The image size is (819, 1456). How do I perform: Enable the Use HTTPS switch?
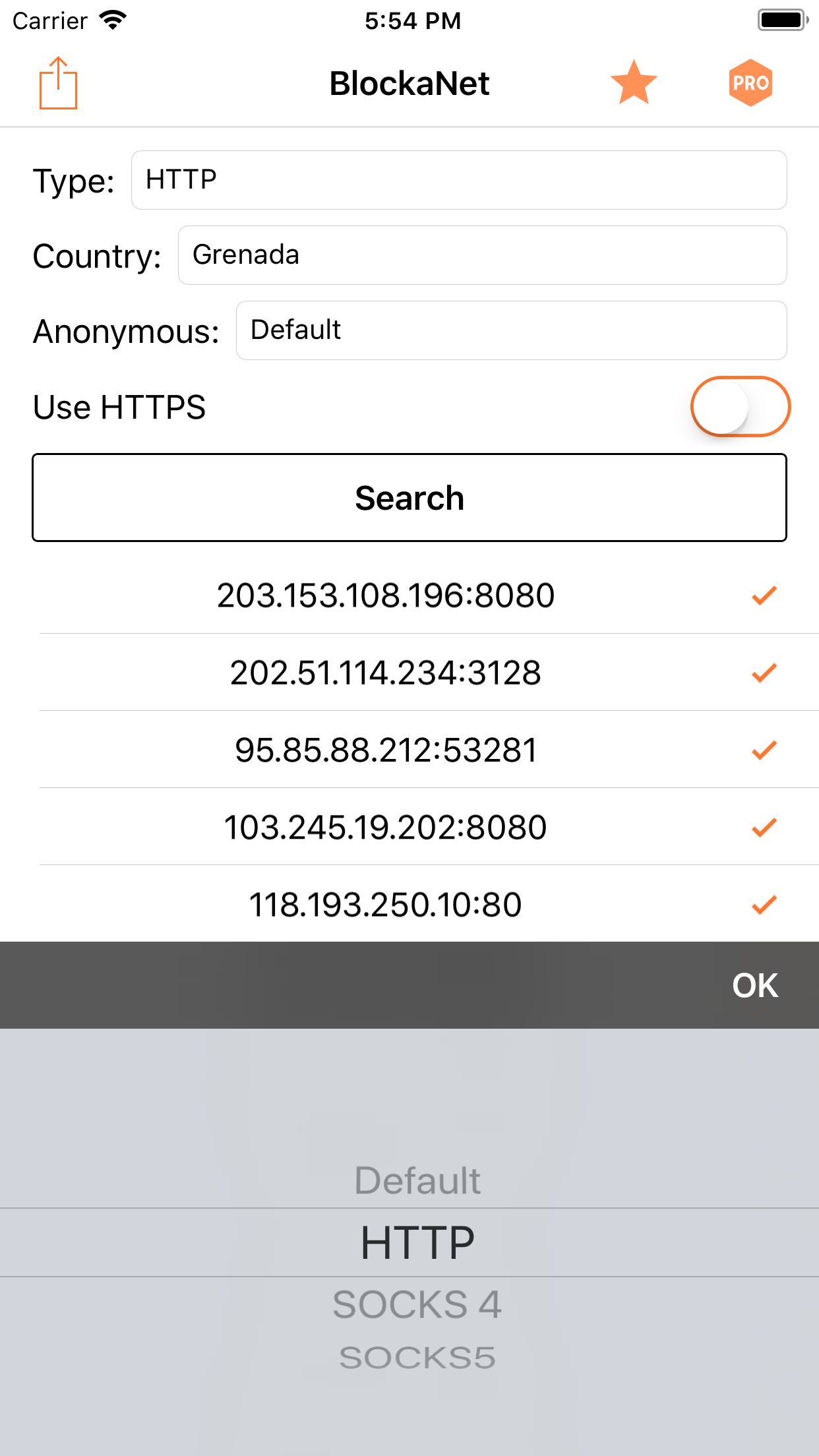[740, 406]
